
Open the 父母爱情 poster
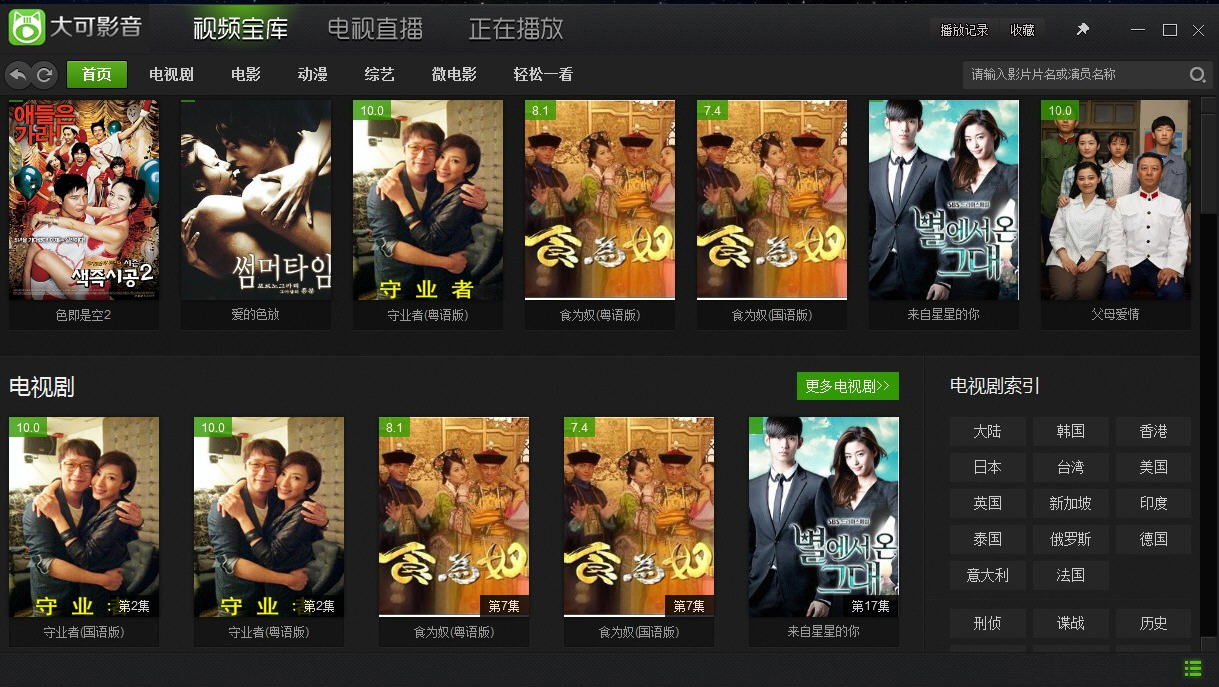click(1115, 200)
